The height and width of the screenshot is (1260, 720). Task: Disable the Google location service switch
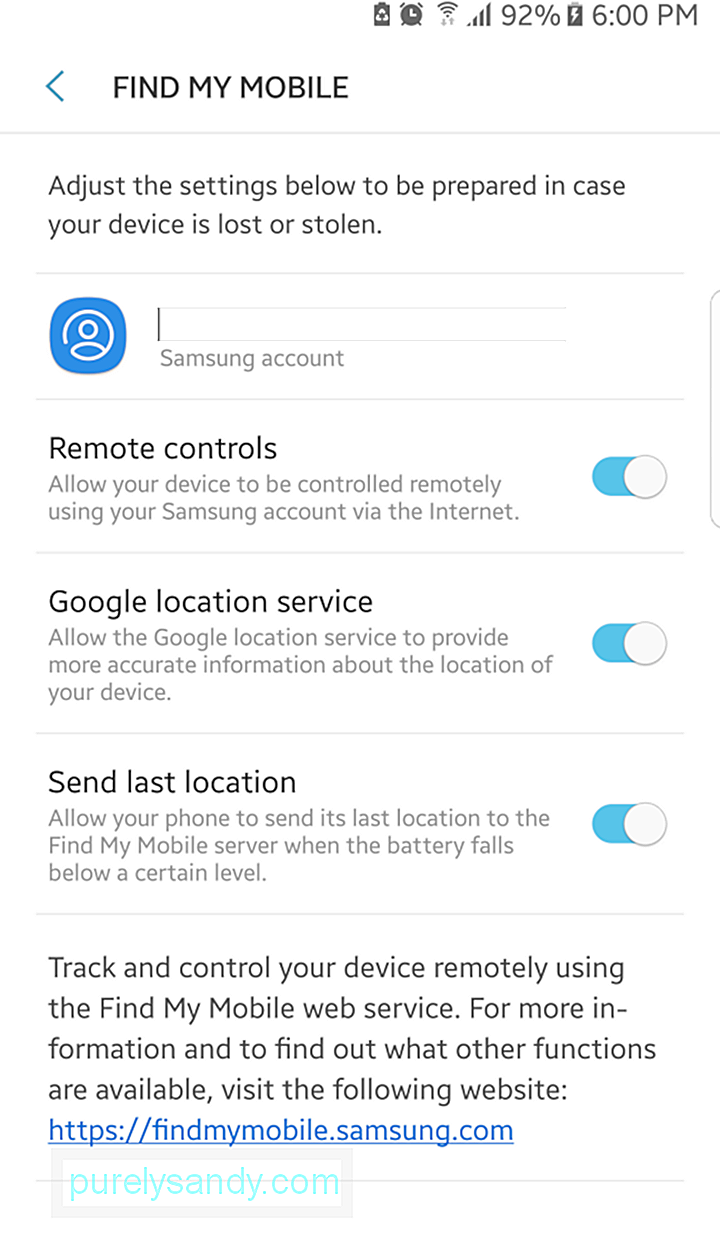pos(629,643)
